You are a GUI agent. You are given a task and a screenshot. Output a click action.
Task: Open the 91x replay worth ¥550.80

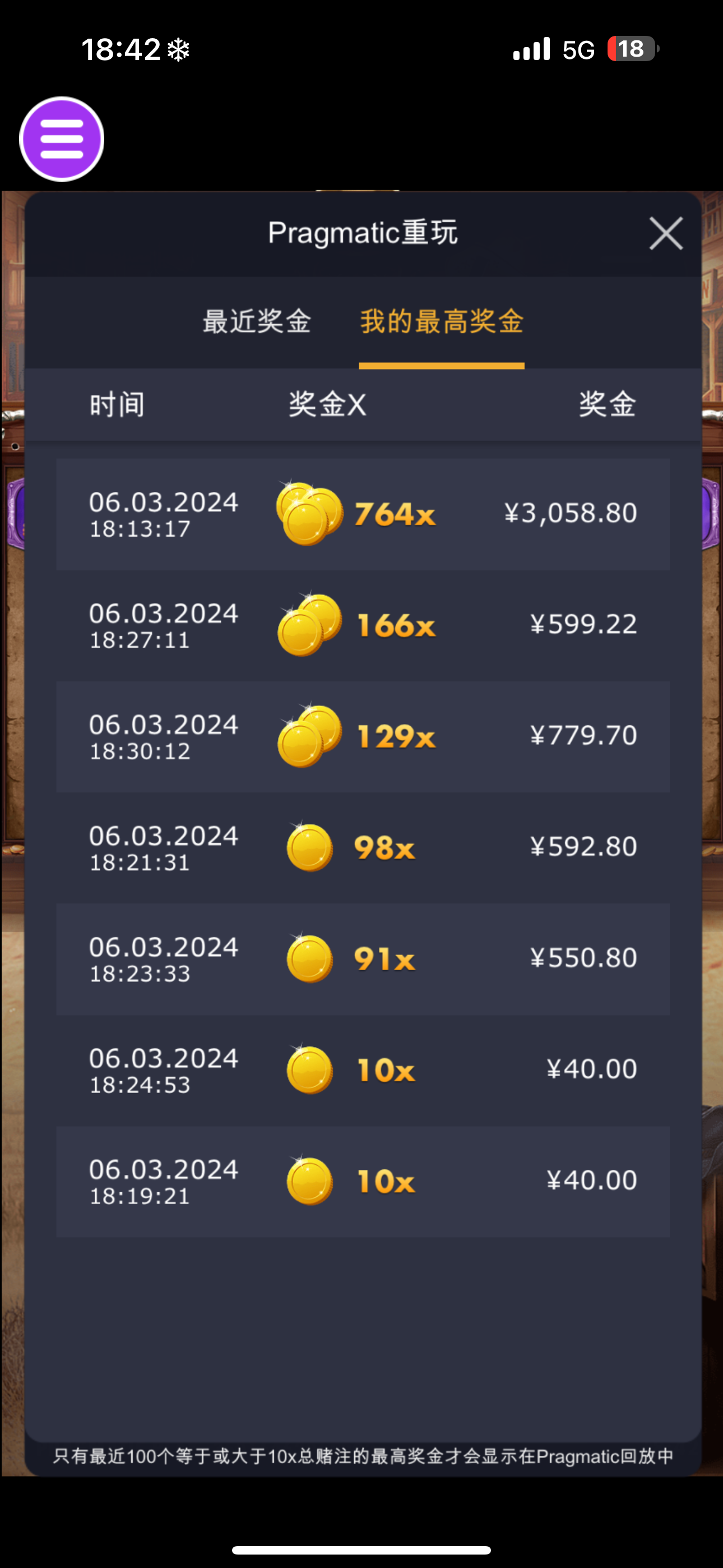pos(363,959)
